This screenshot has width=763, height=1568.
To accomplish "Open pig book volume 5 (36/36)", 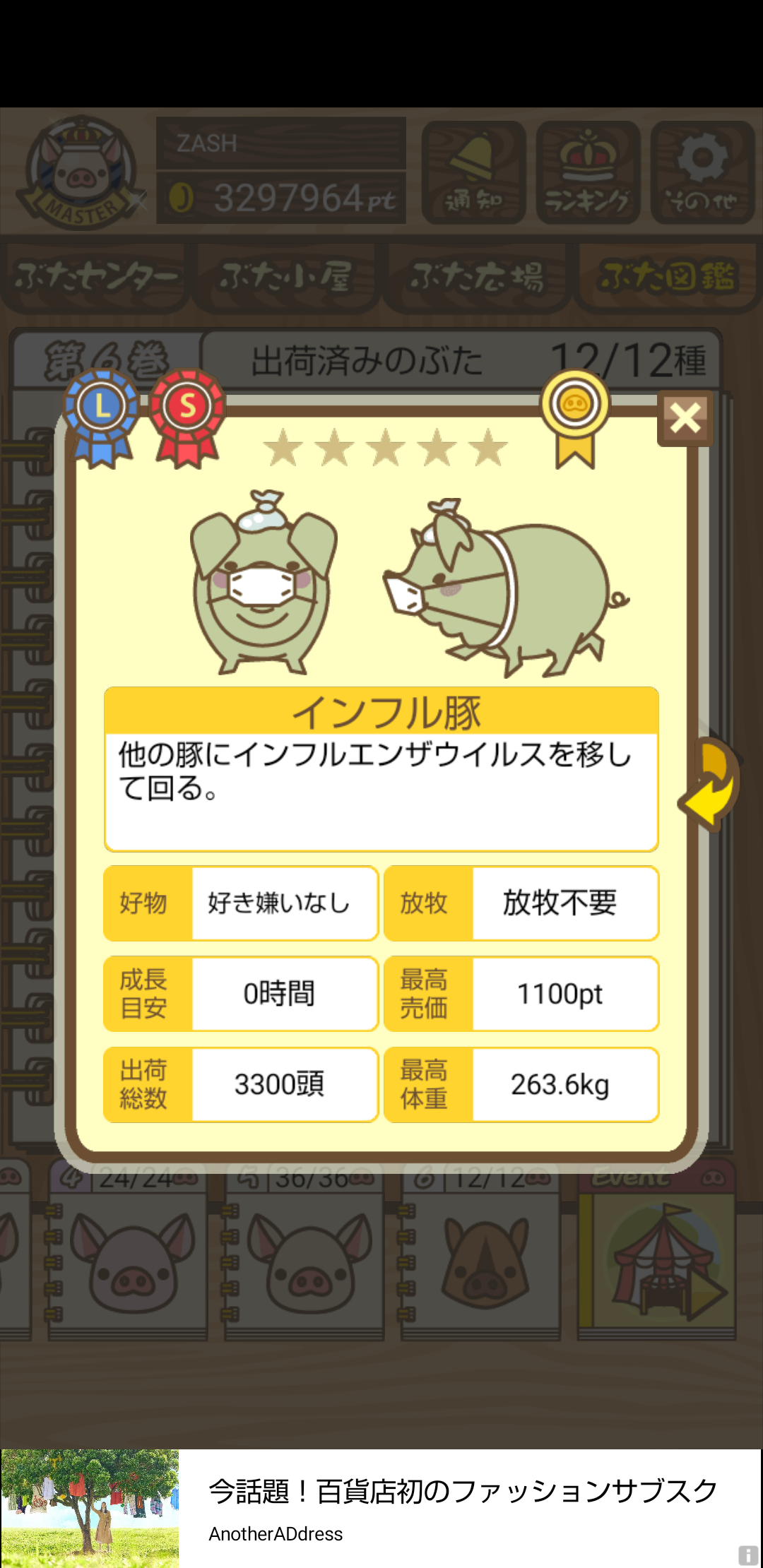I will coord(305,1257).
